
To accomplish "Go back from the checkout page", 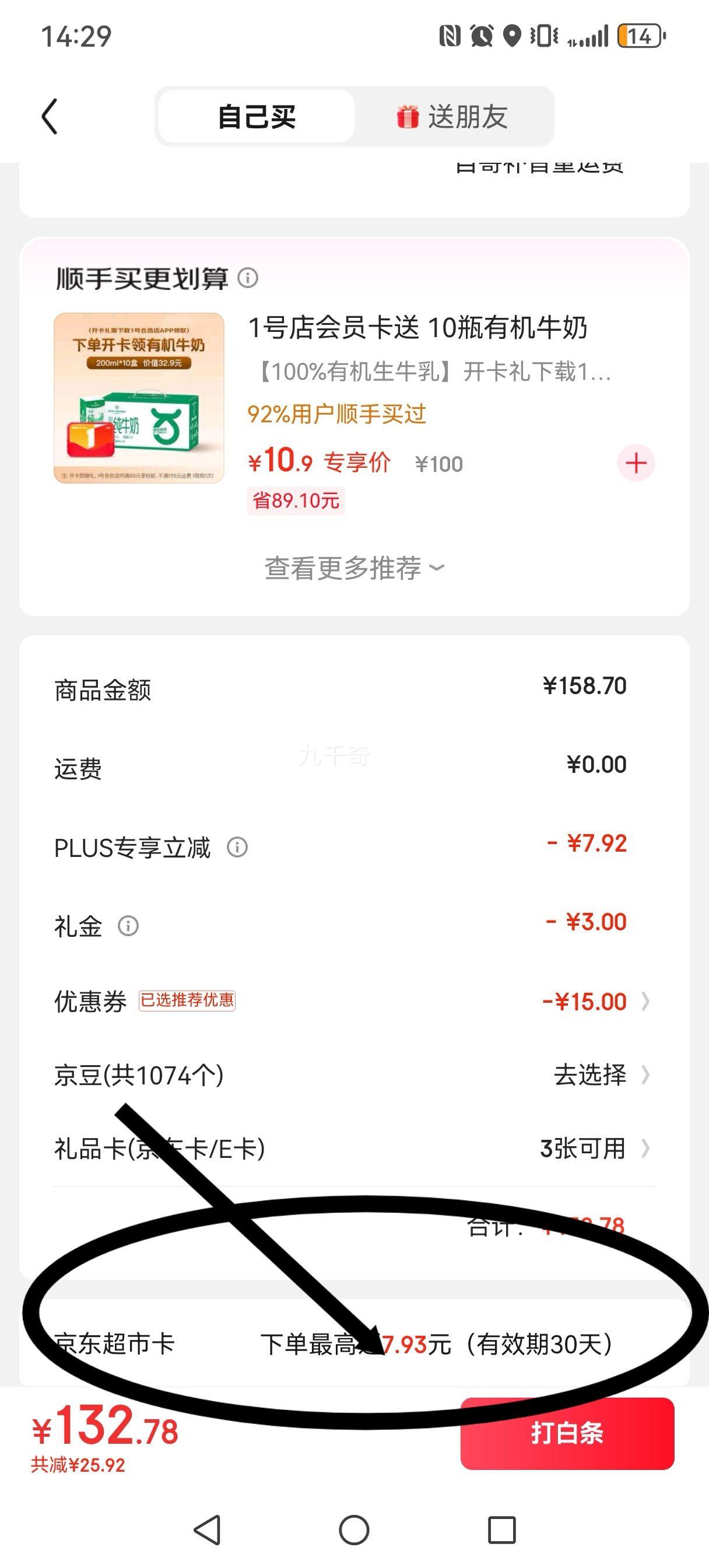I will click(x=50, y=116).
